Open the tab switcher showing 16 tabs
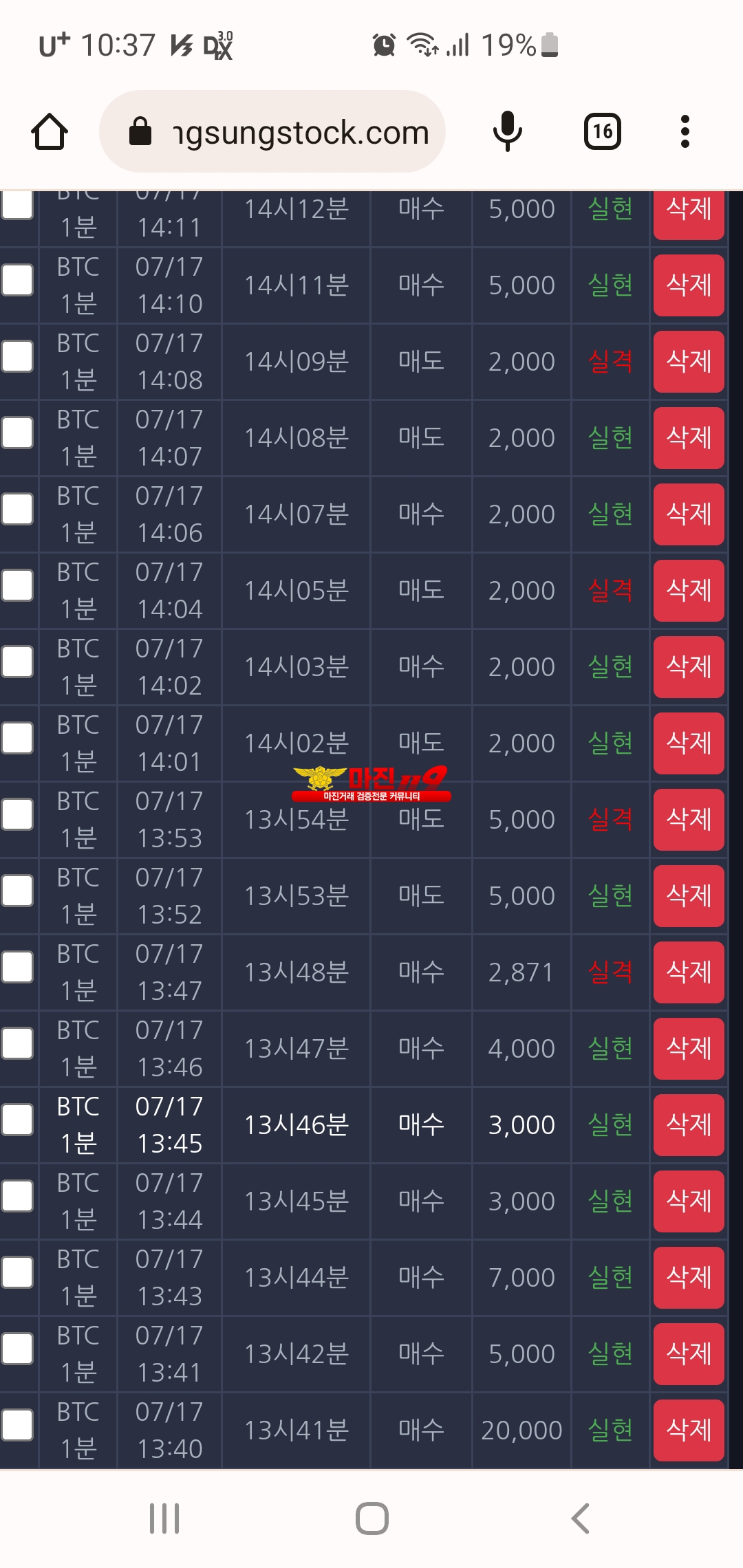Image resolution: width=743 pixels, height=1568 pixels. point(603,131)
